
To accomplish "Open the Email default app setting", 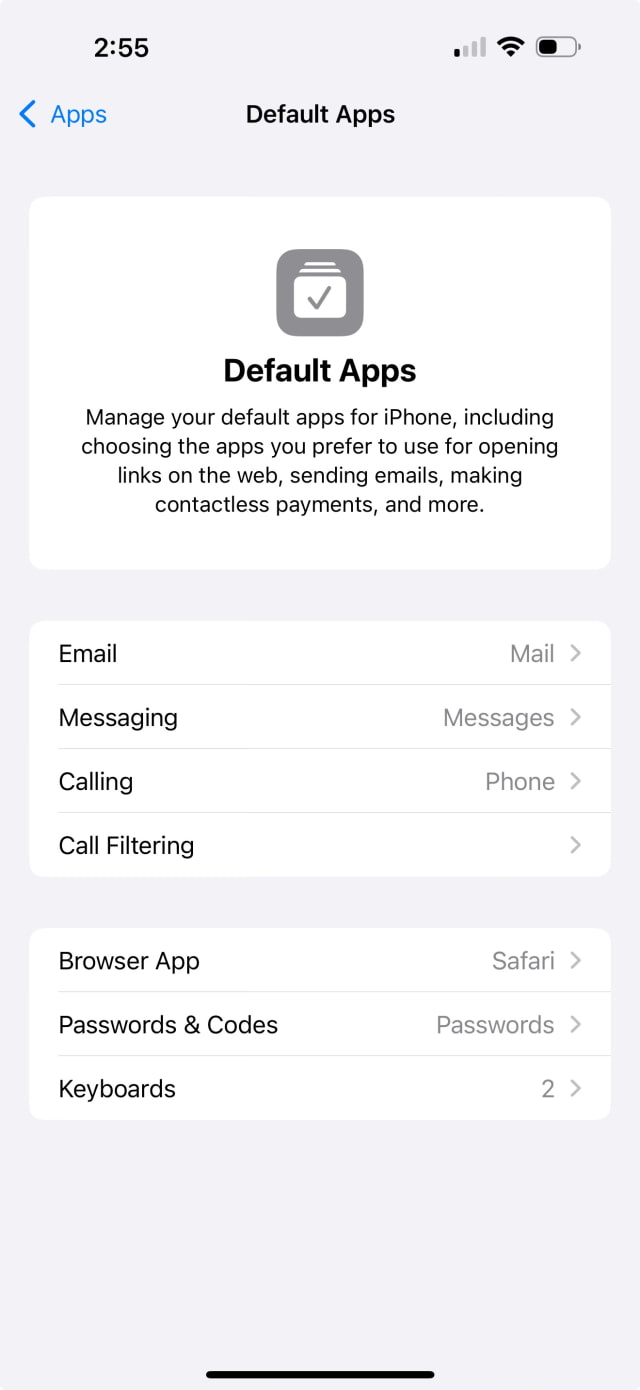I will tap(320, 653).
